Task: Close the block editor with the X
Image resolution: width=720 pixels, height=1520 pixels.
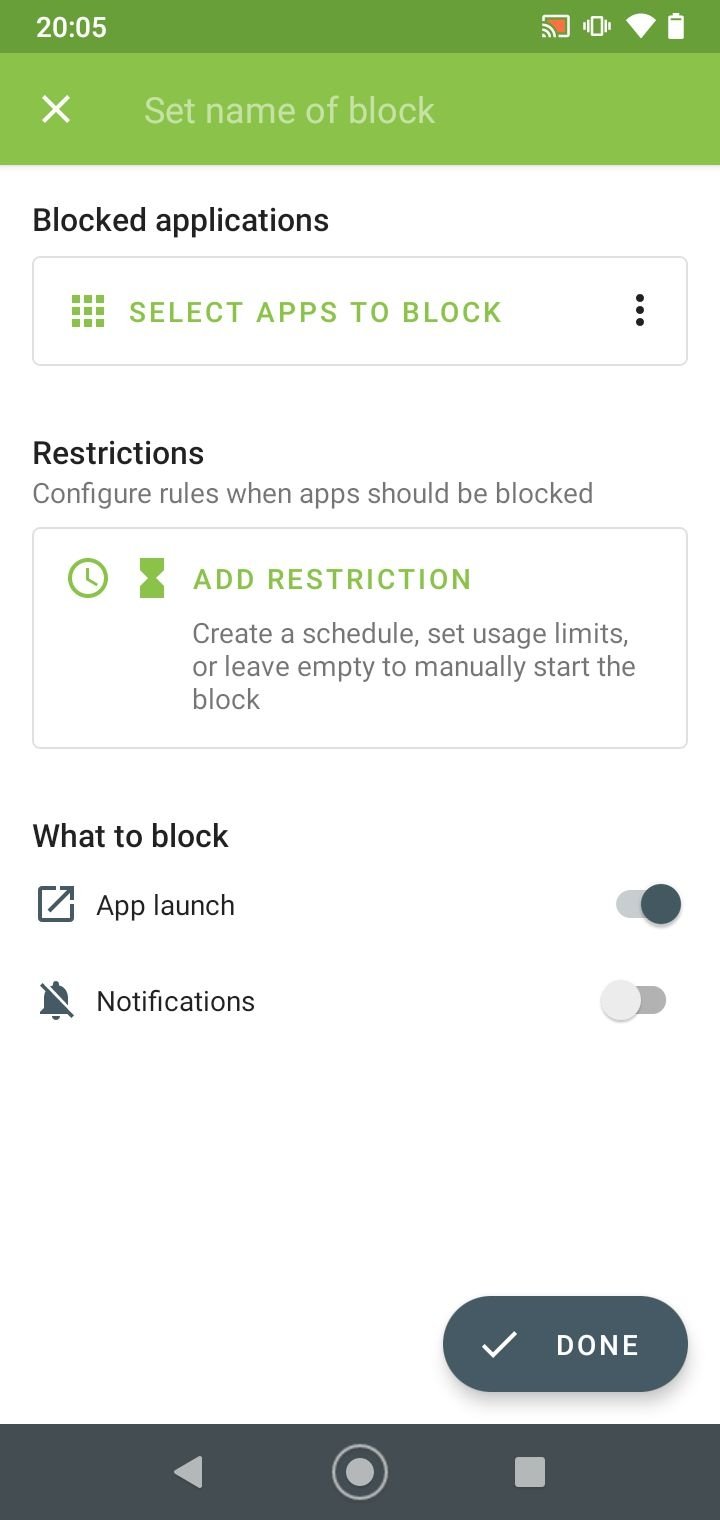Action: (56, 109)
